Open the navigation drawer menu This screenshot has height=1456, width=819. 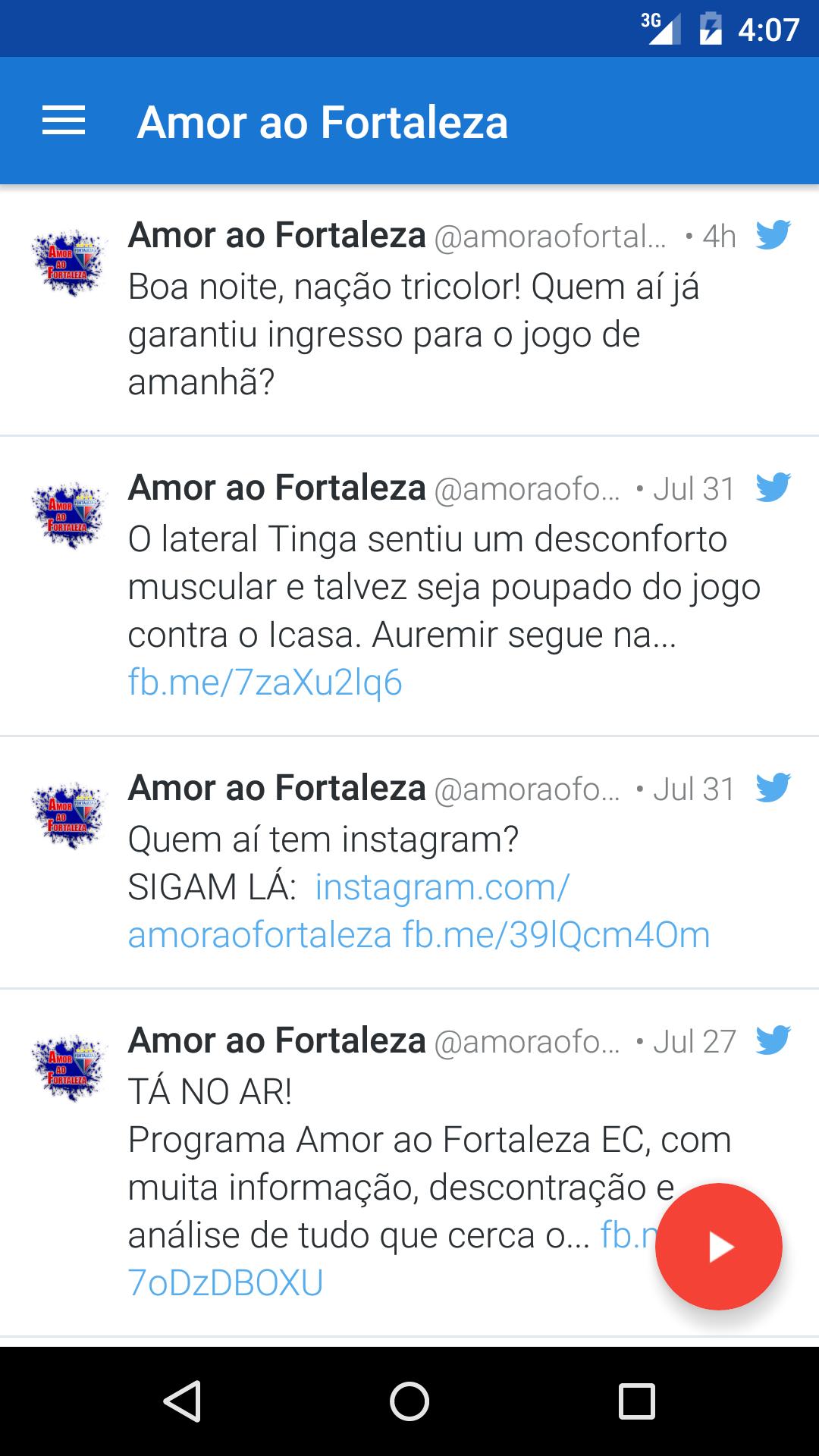coord(64,120)
